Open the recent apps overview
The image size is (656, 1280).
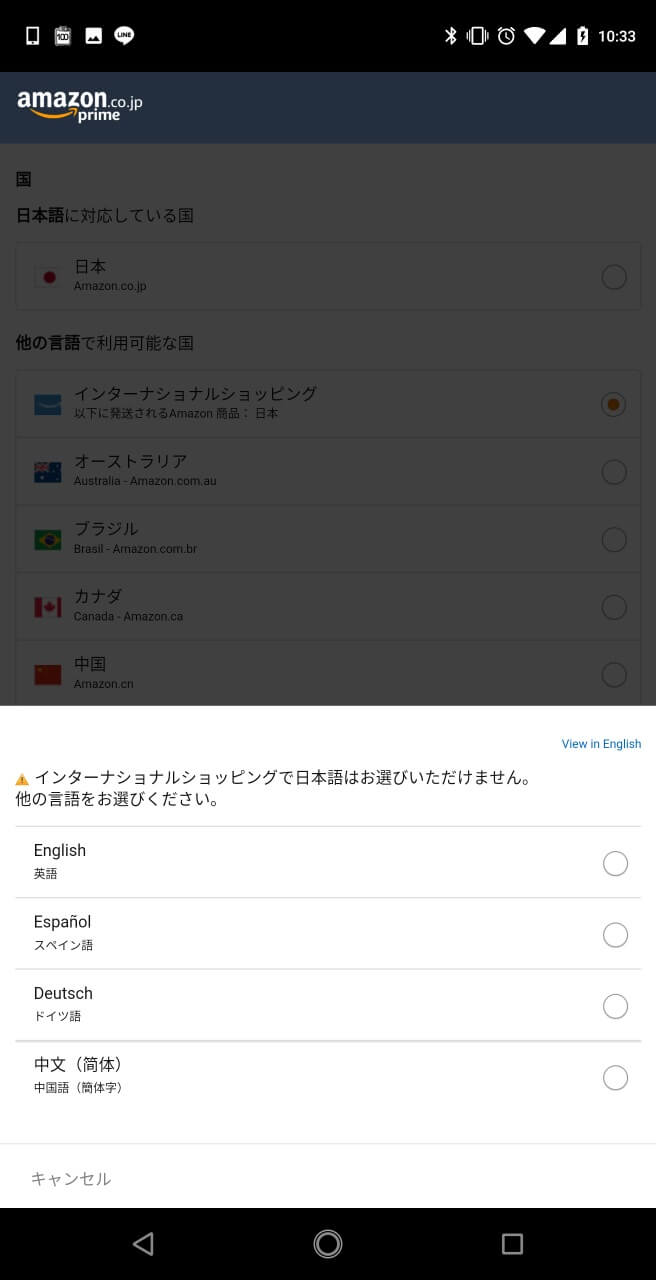coord(512,1243)
